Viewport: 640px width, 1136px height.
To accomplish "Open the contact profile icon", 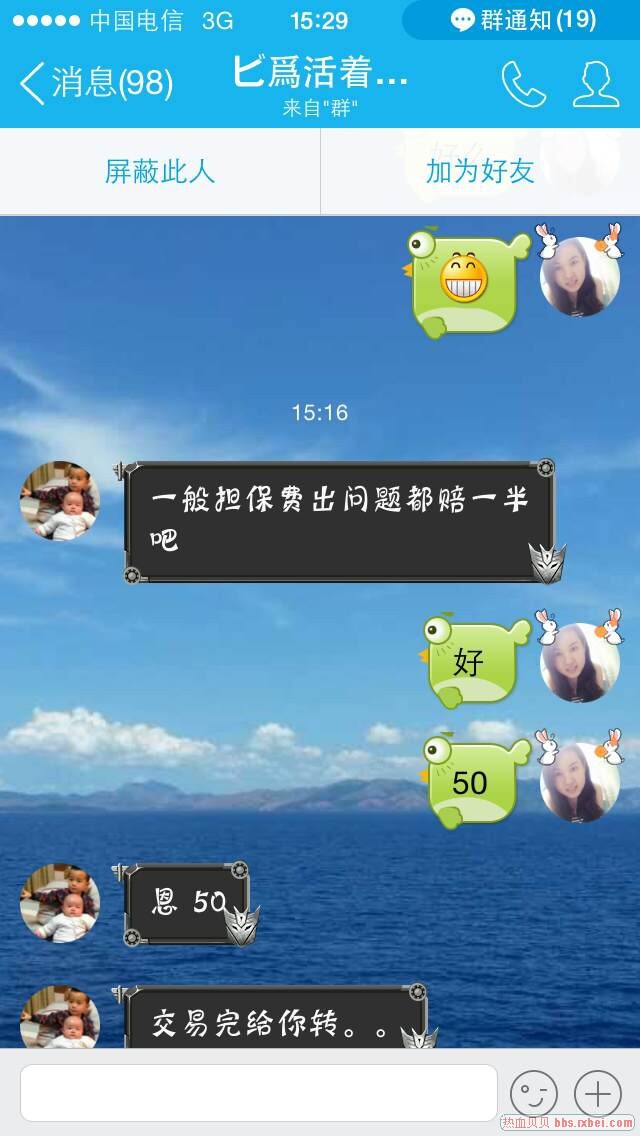I will click(x=595, y=84).
